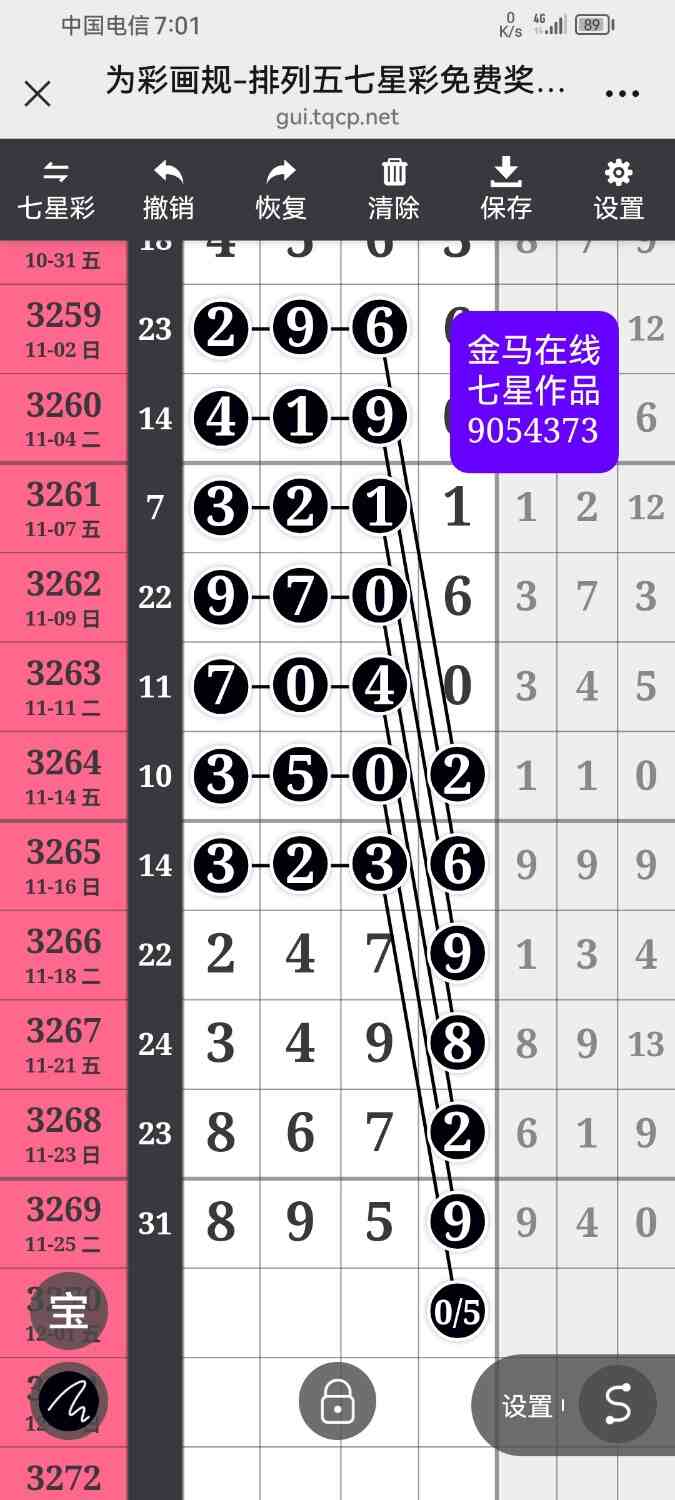Open the freehand drawing tool button

click(x=69, y=1401)
